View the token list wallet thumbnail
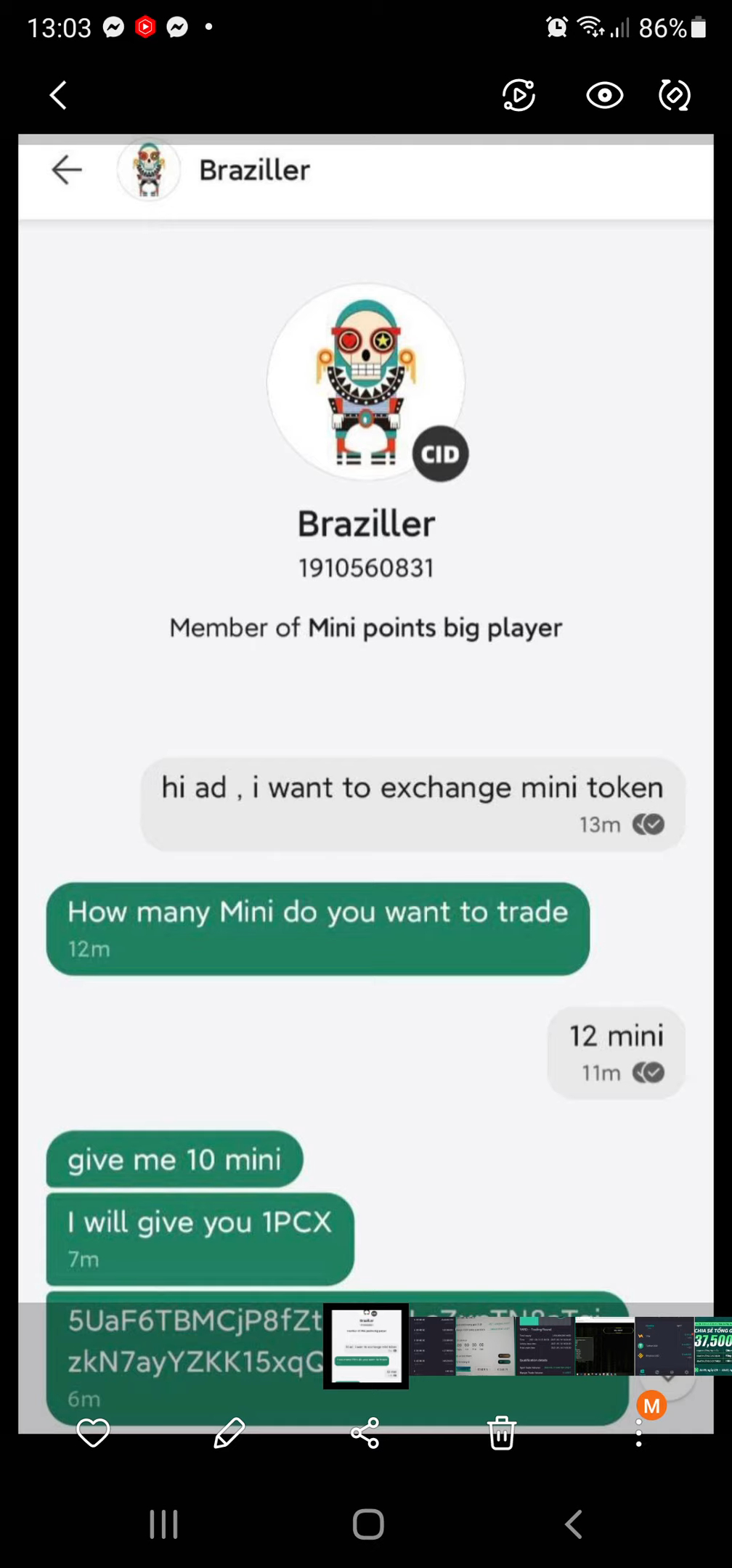Image resolution: width=732 pixels, height=1568 pixels. click(664, 1346)
